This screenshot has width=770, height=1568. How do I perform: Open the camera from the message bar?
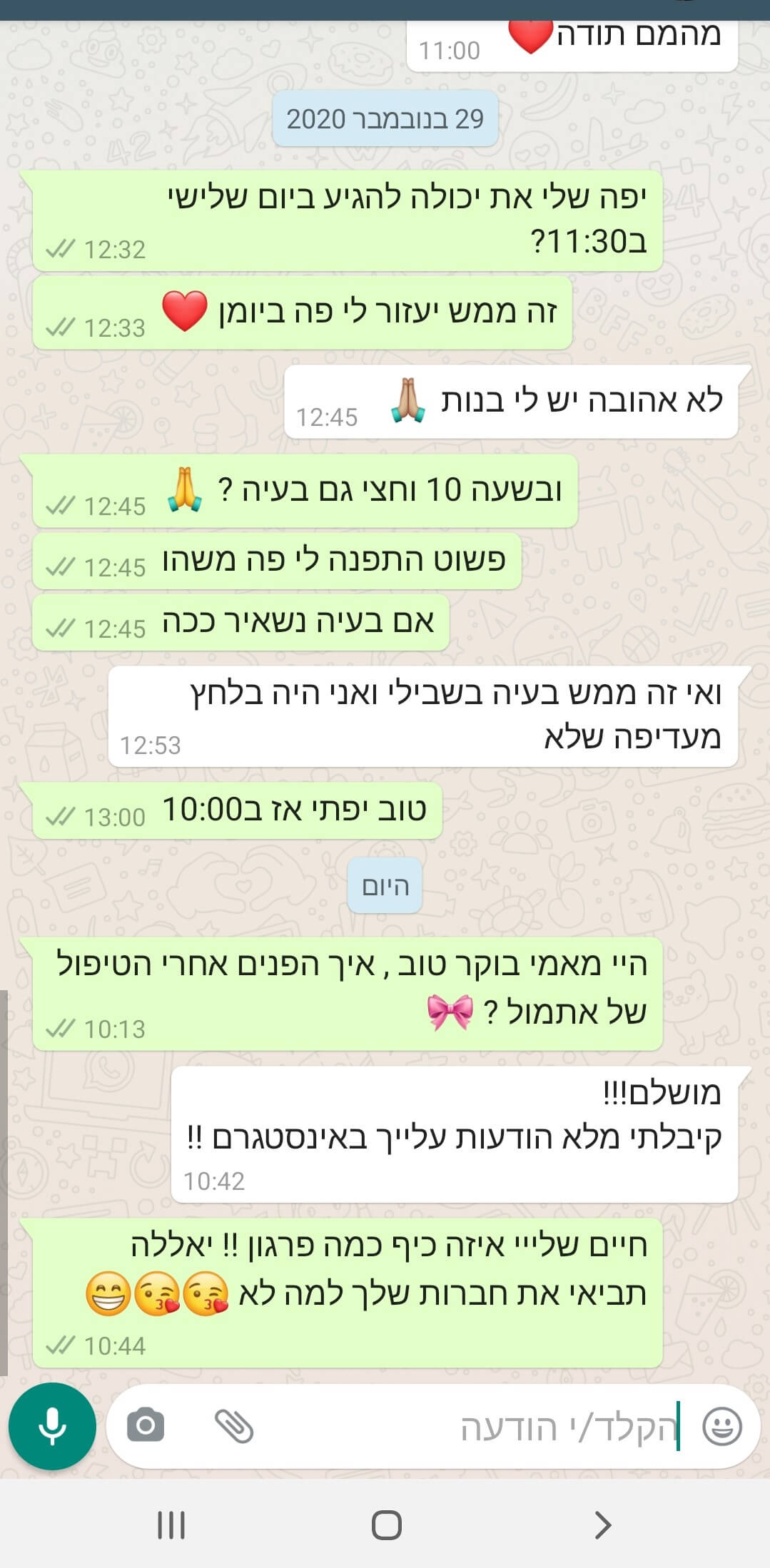(146, 1427)
